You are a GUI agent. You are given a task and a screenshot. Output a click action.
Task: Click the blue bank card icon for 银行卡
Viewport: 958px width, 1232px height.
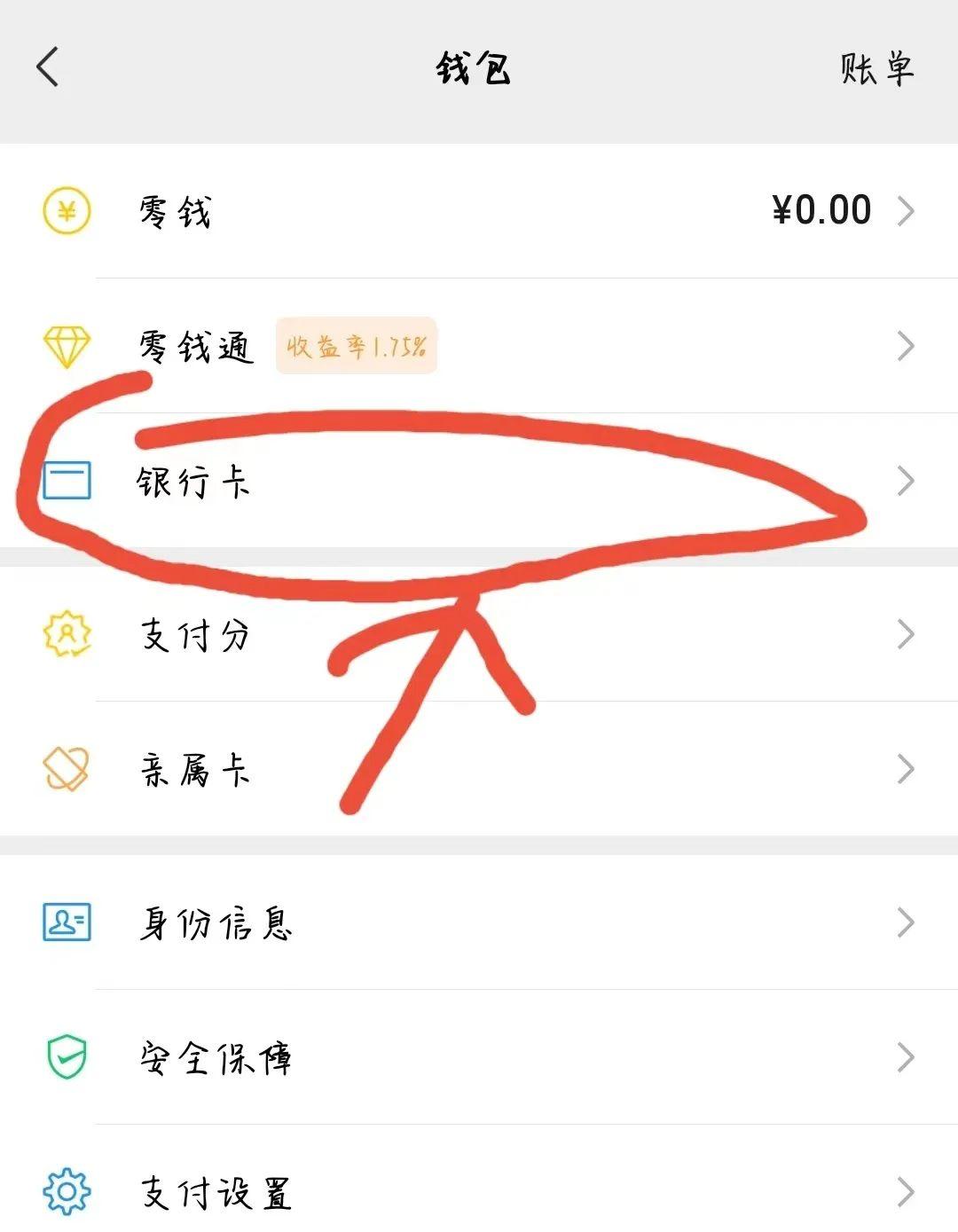[x=65, y=481]
